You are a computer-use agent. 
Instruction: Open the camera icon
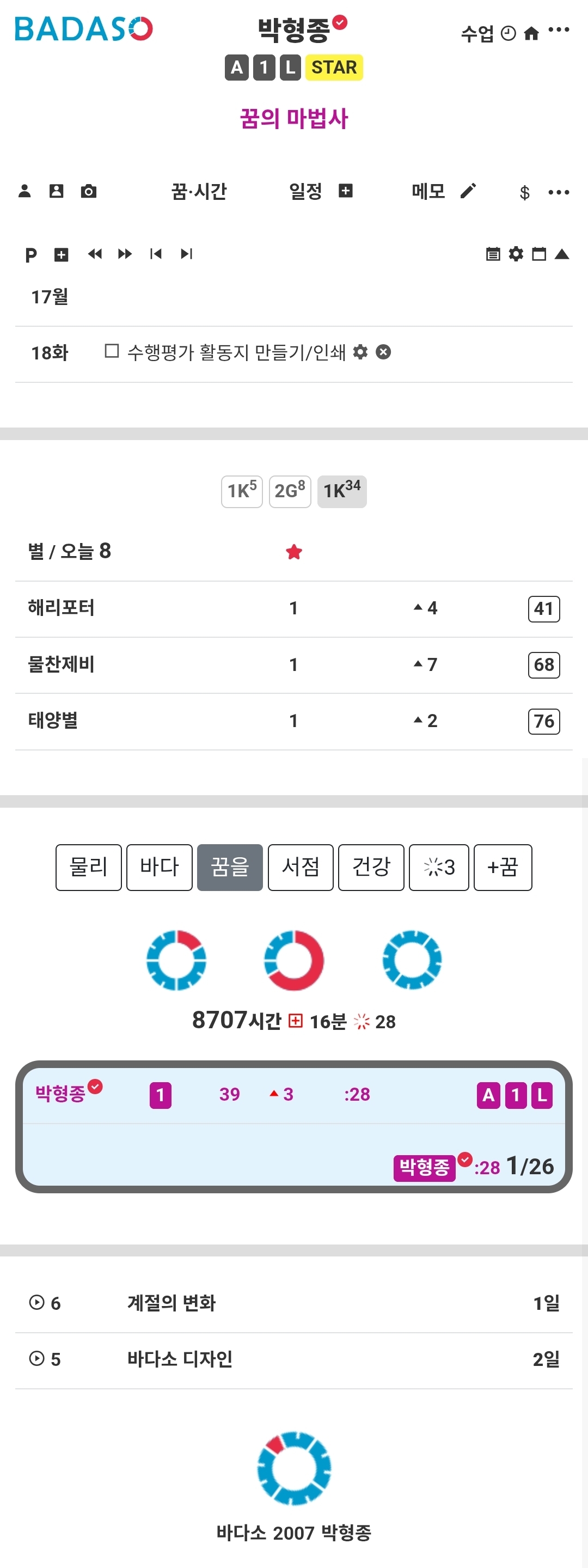point(89,192)
